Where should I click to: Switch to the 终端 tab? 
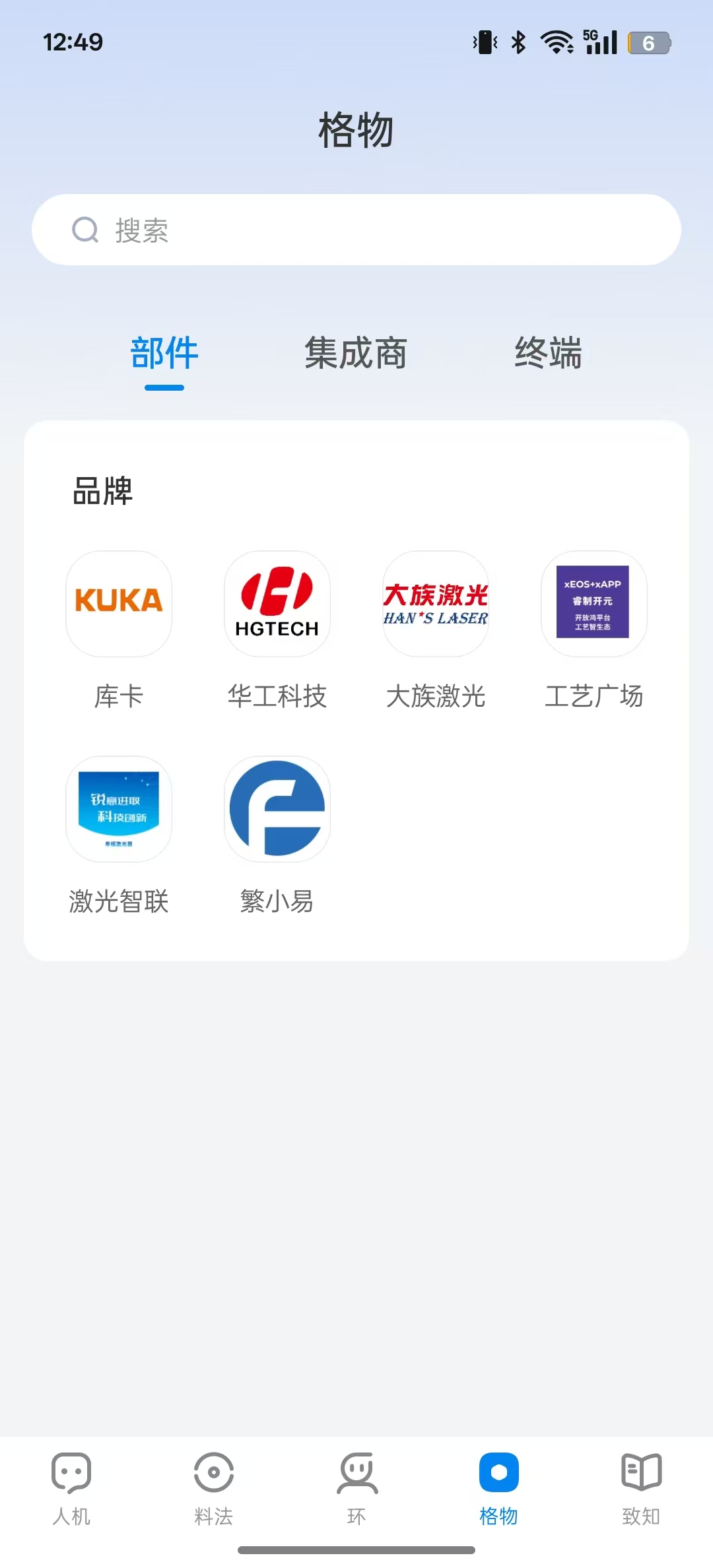[549, 354]
